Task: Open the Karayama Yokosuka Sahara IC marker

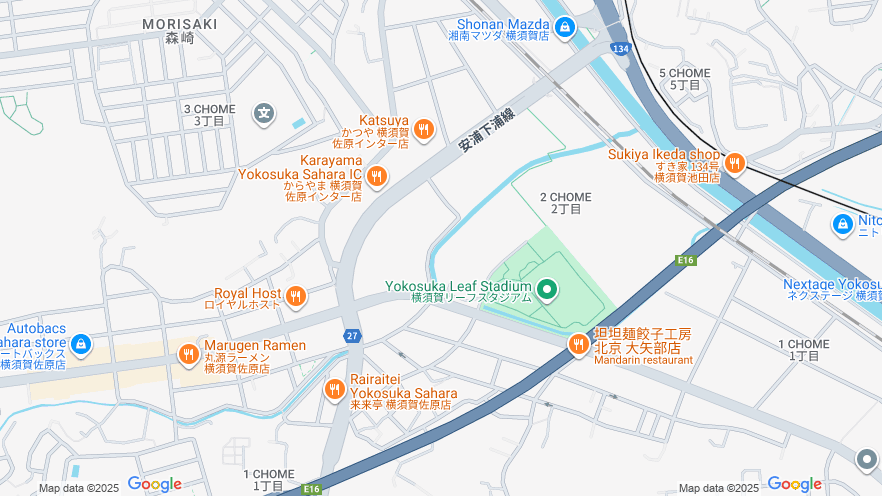Action: click(x=377, y=177)
